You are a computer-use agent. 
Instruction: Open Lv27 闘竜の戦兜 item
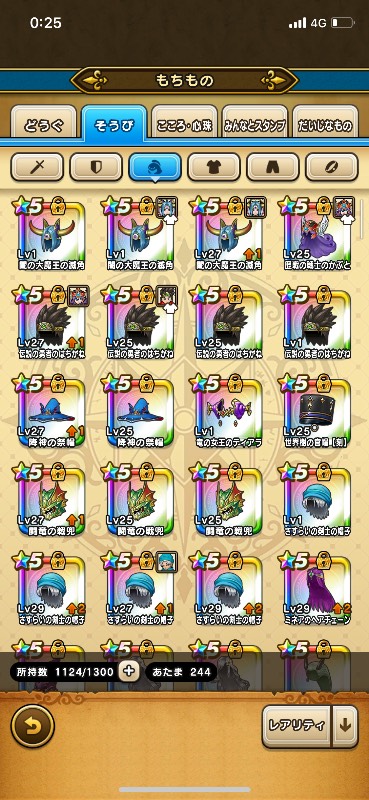tap(50, 500)
